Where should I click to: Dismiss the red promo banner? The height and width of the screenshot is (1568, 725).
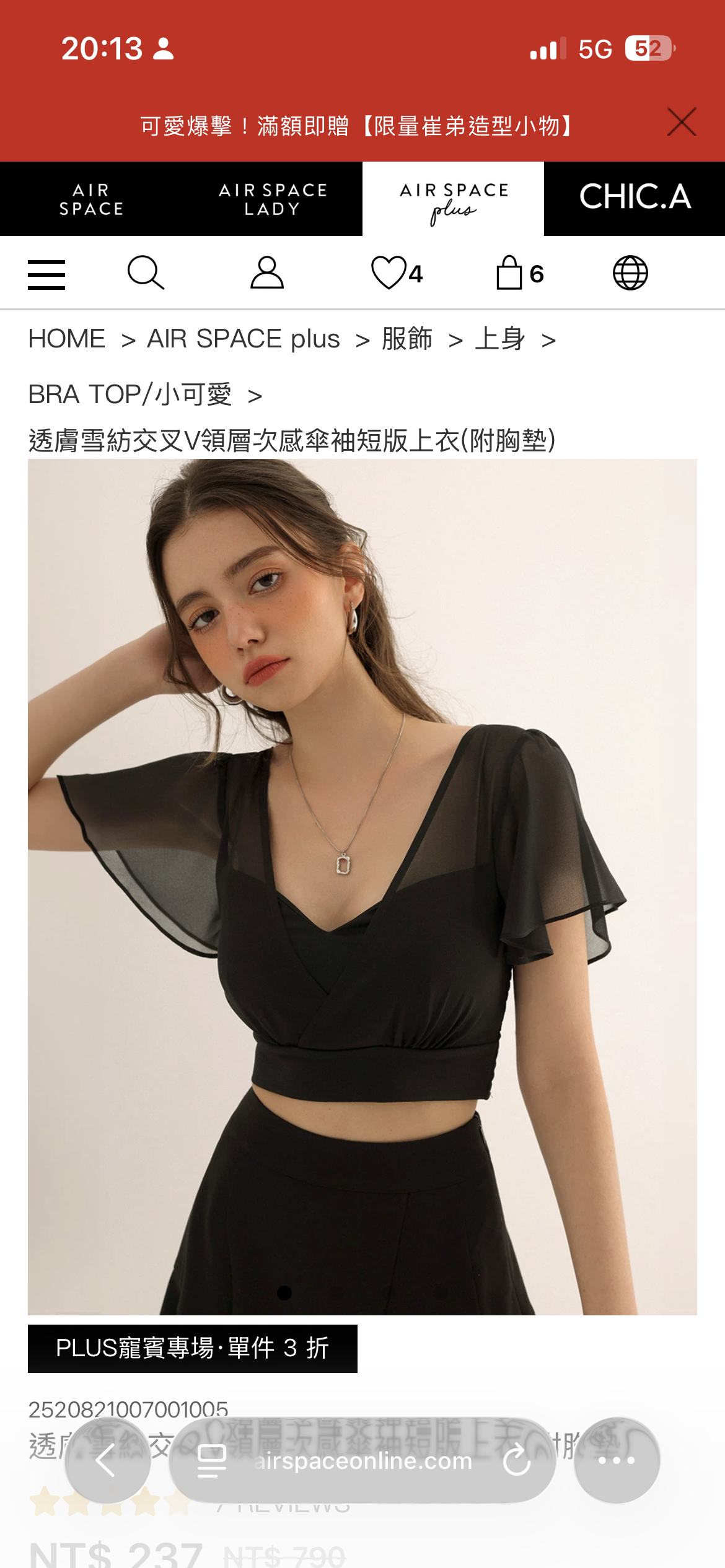(x=682, y=122)
